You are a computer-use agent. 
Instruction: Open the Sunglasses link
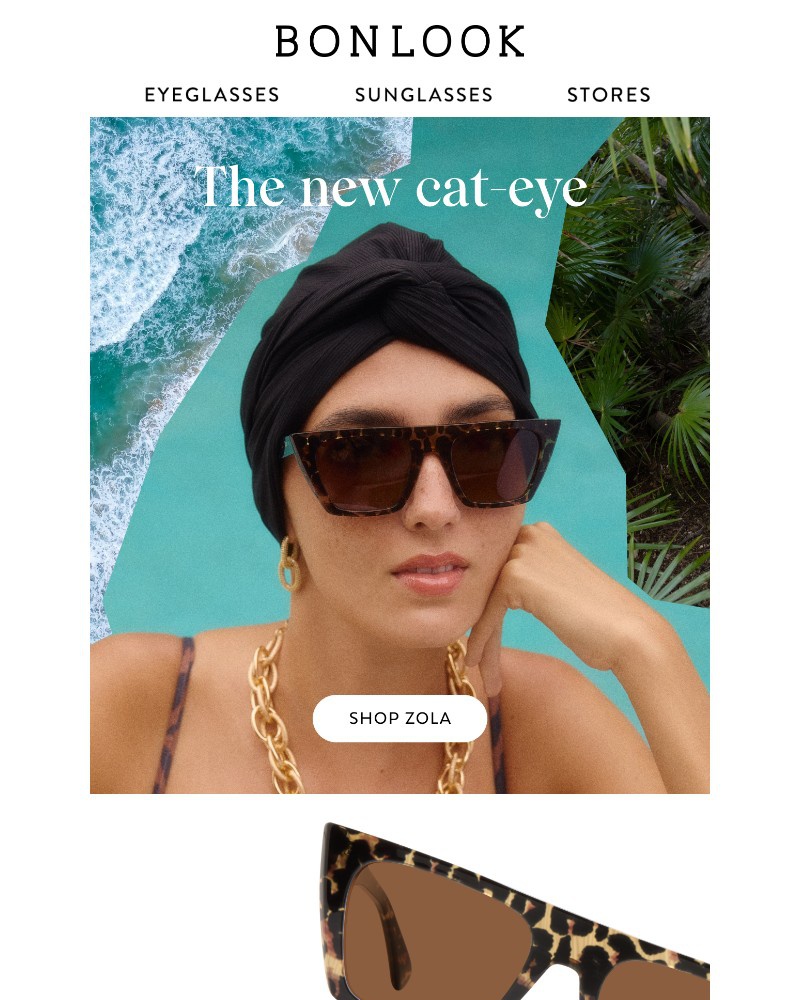(424, 95)
